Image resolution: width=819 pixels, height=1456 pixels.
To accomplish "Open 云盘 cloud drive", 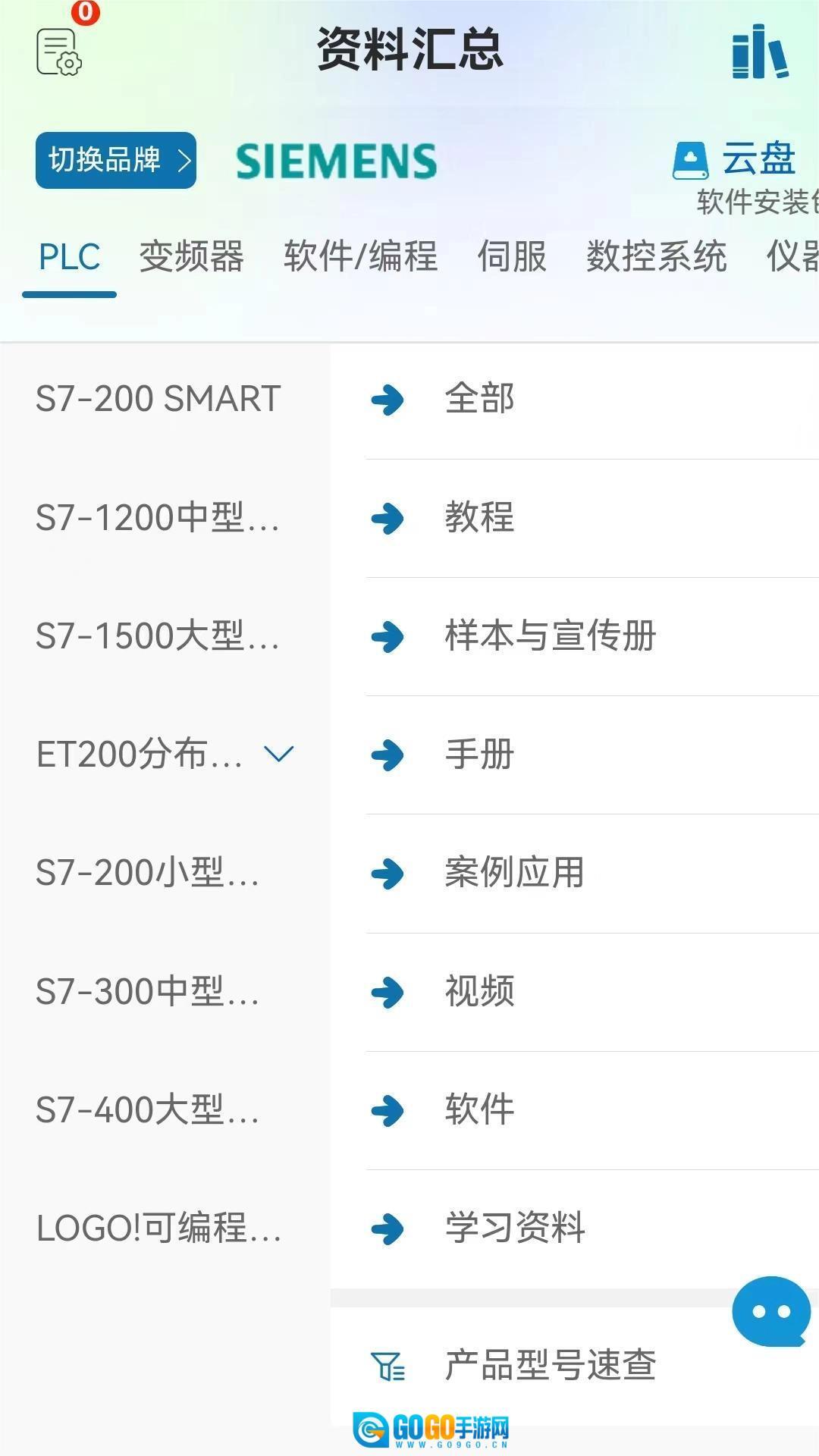I will 736,160.
